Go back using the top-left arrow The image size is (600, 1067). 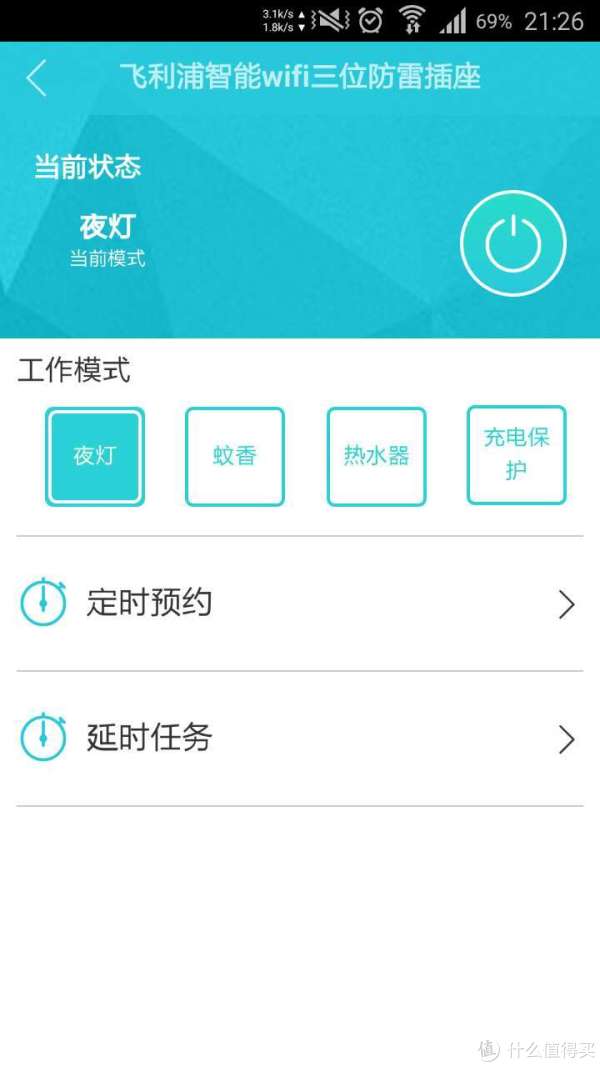[x=37, y=78]
